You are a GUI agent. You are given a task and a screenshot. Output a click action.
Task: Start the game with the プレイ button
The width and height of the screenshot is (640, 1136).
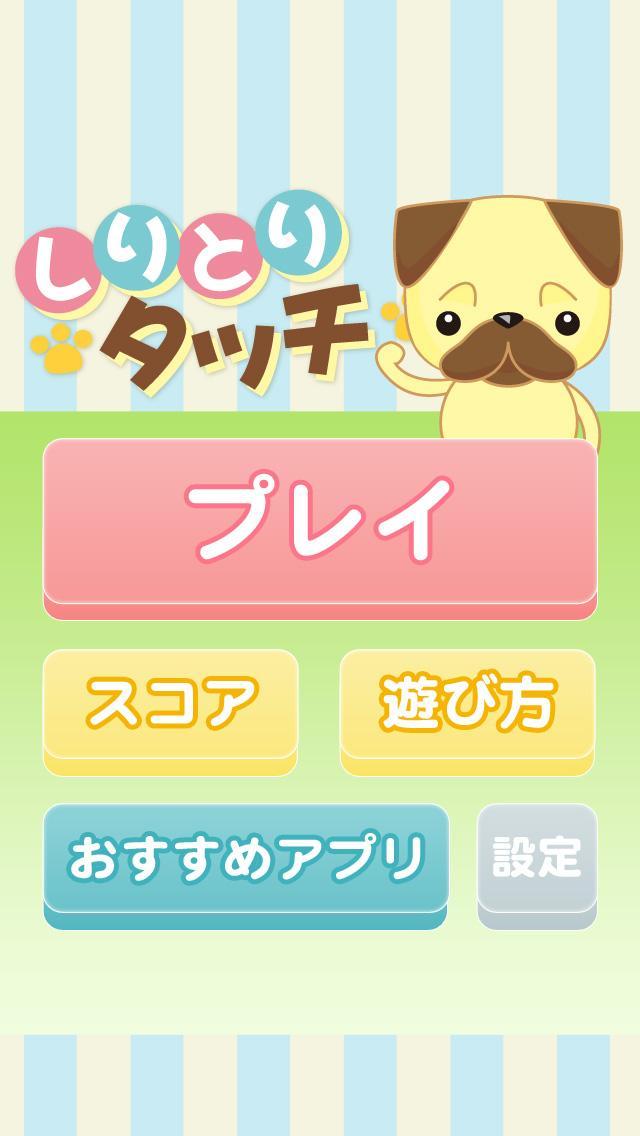320,522
